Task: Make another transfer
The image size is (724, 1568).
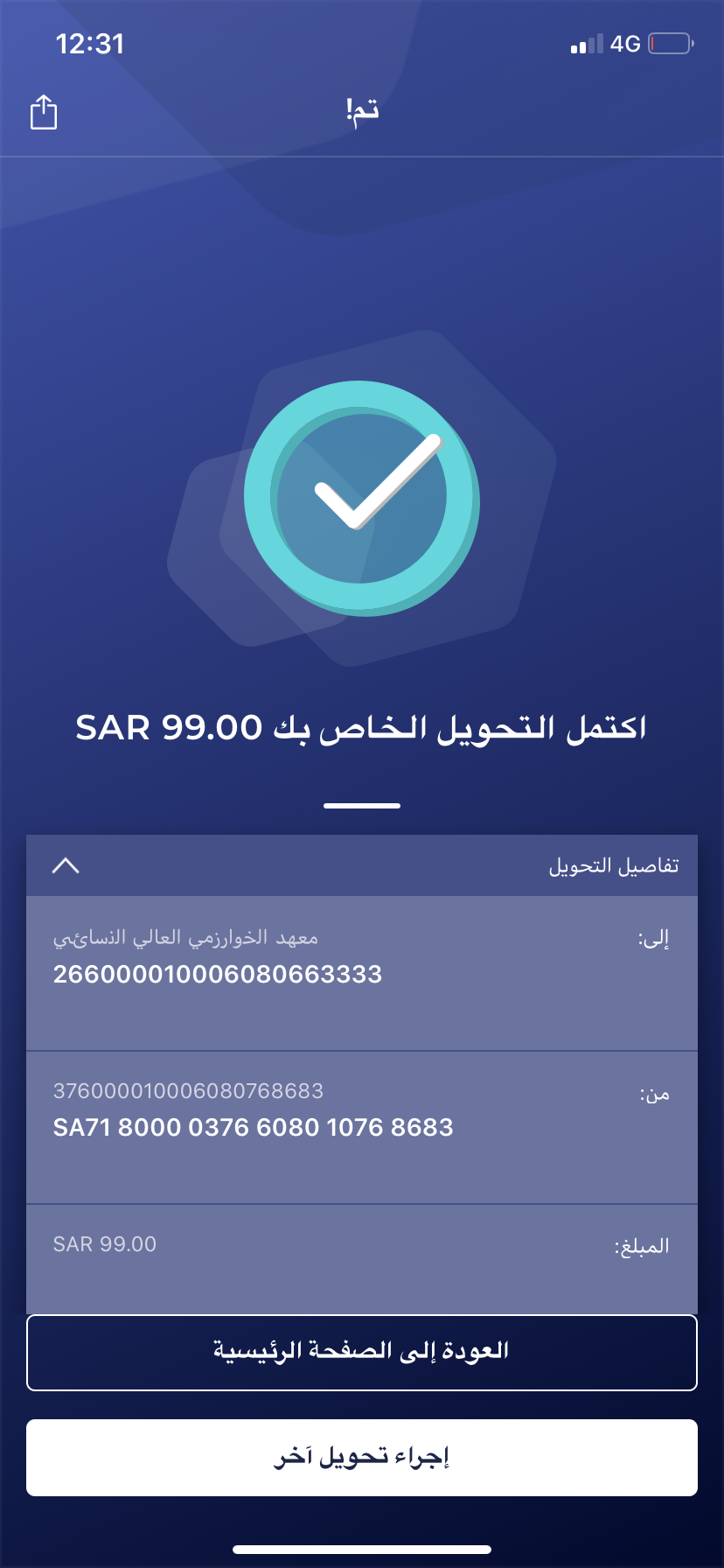Action: click(x=362, y=1458)
